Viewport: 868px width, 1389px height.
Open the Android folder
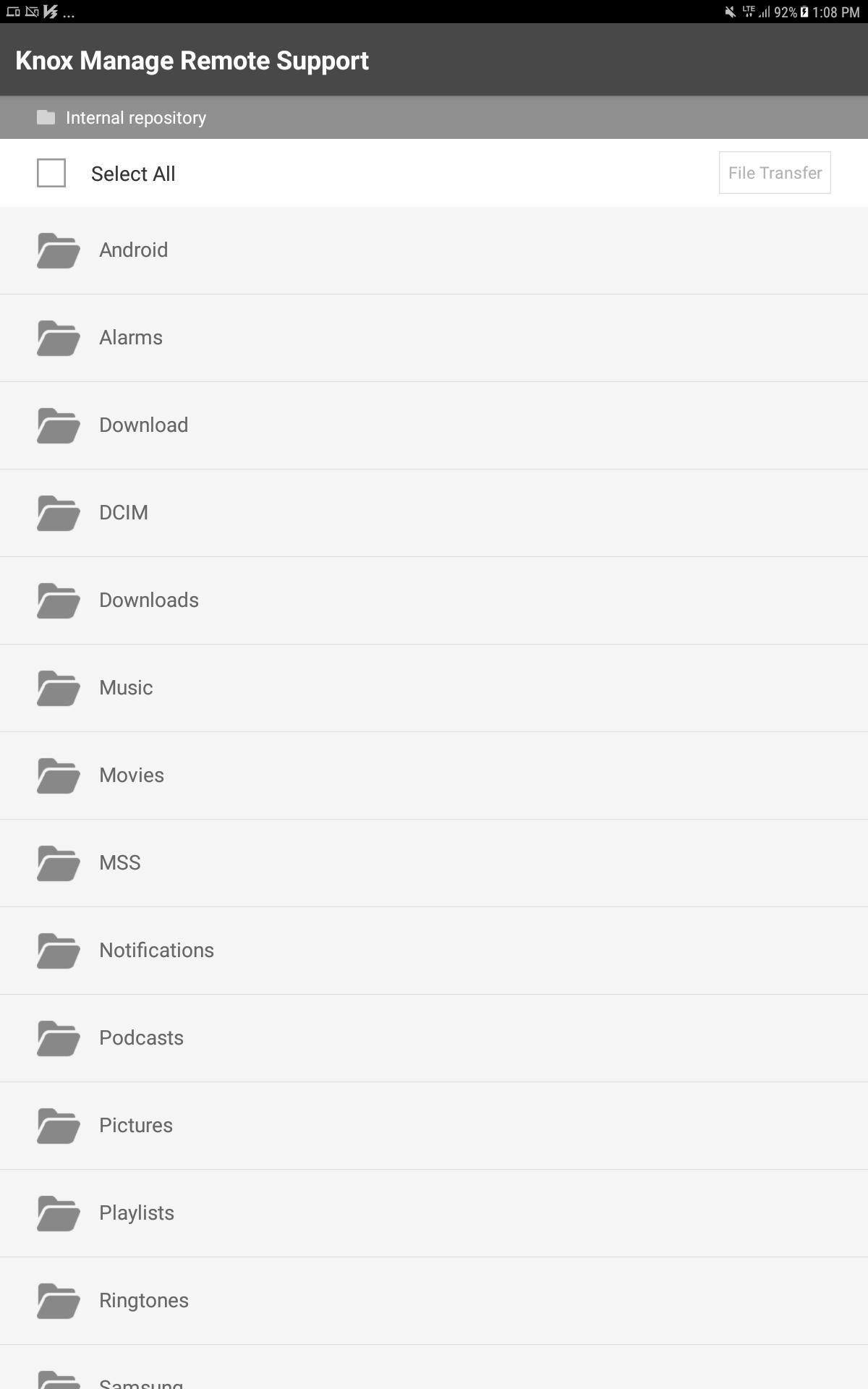tap(434, 250)
